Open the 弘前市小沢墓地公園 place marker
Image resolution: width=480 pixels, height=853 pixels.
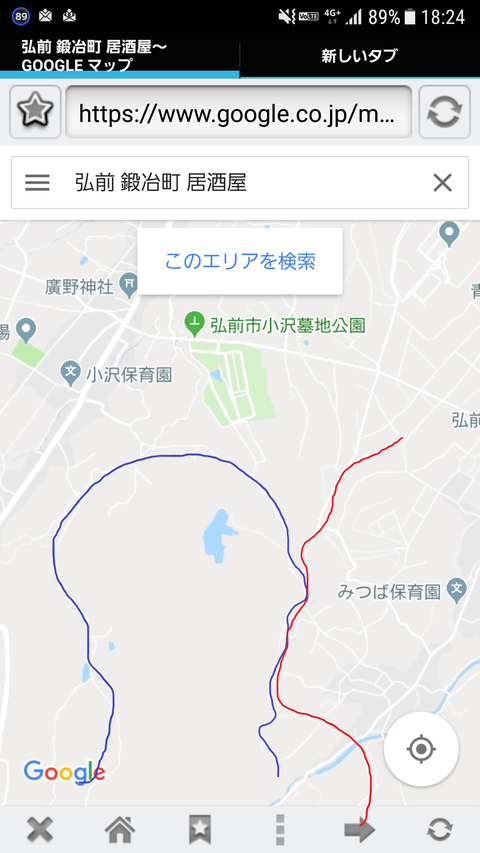(194, 324)
